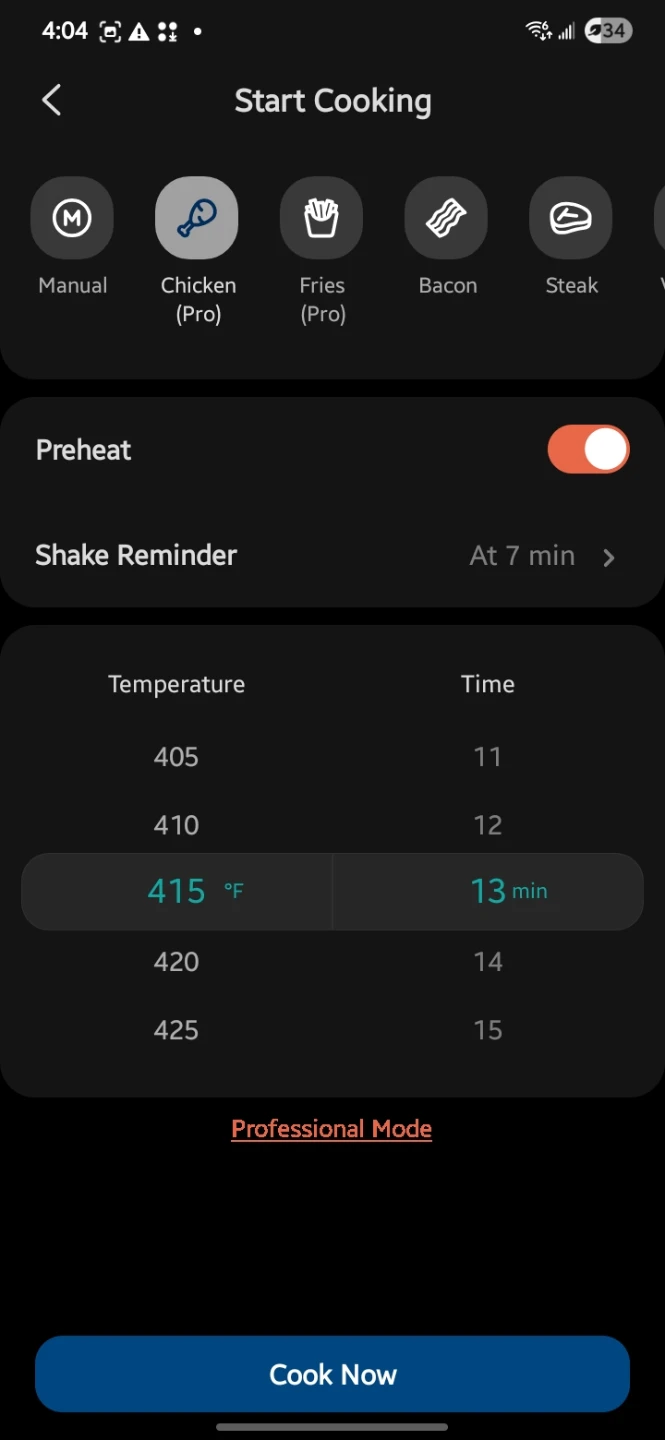Viewport: 665px width, 1440px height.
Task: Pick the Bacon preset
Action: tap(446, 218)
